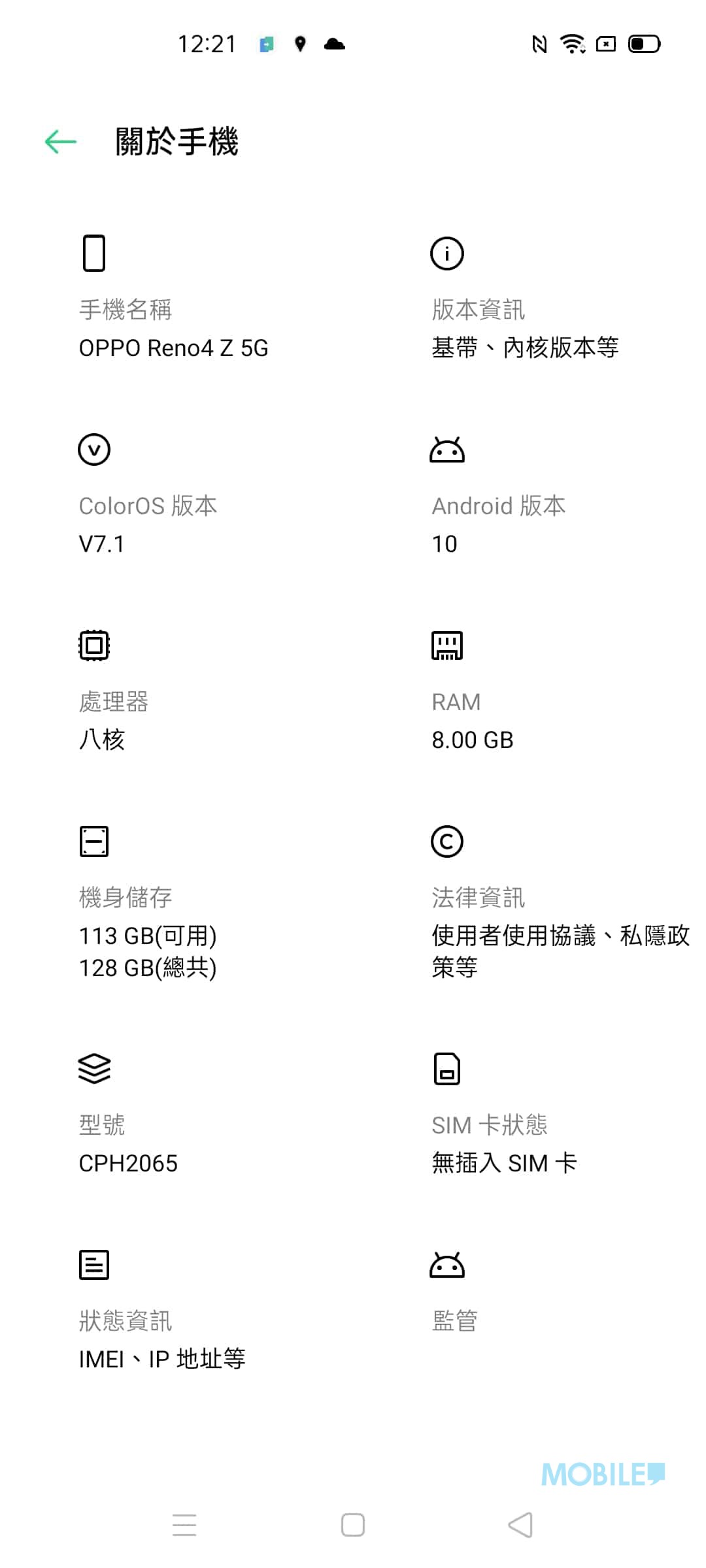The width and height of the screenshot is (706, 1568).
Task: Select the 處理器 八核 item
Action: [x=114, y=719]
